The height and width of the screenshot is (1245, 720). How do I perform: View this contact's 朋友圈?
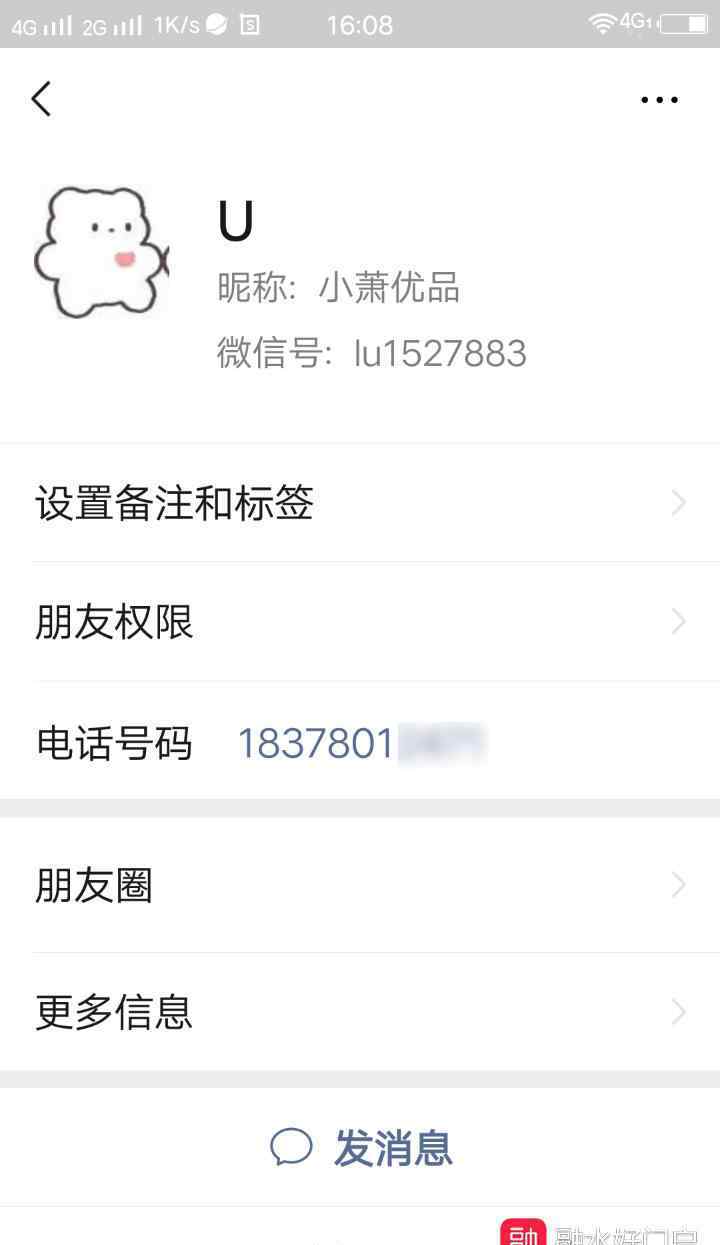[x=360, y=885]
